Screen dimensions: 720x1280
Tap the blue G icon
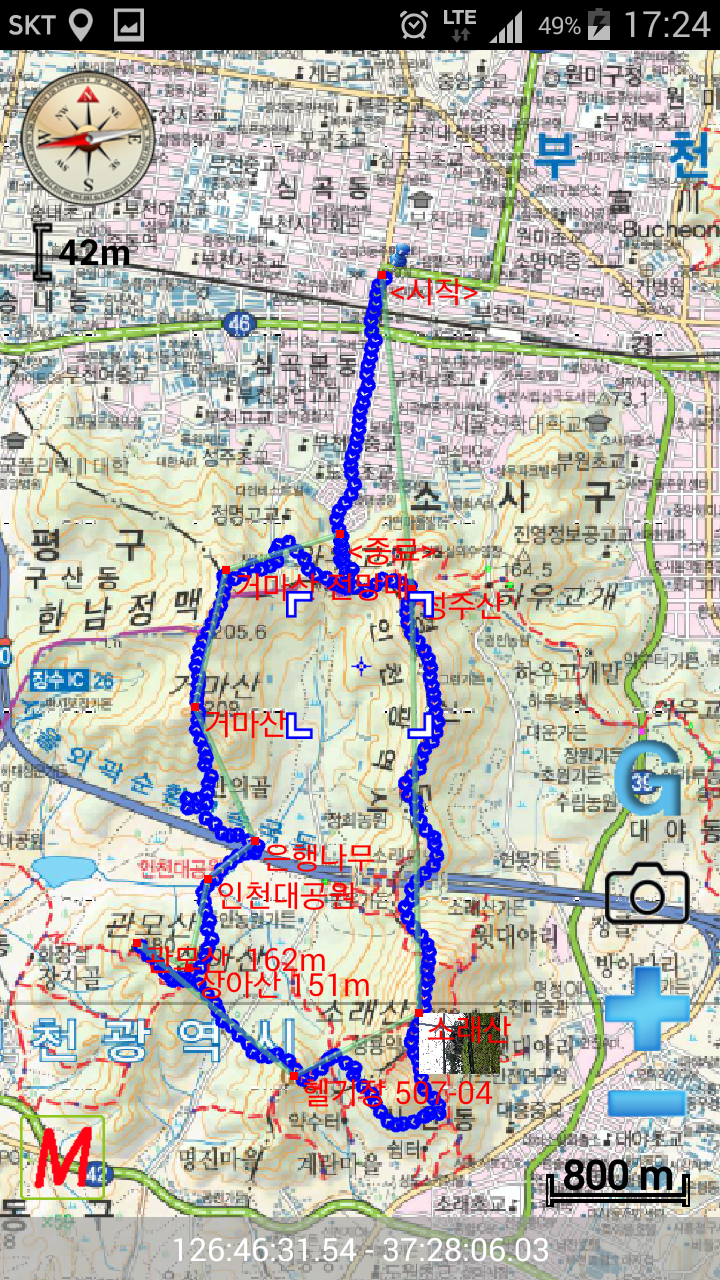[647, 779]
